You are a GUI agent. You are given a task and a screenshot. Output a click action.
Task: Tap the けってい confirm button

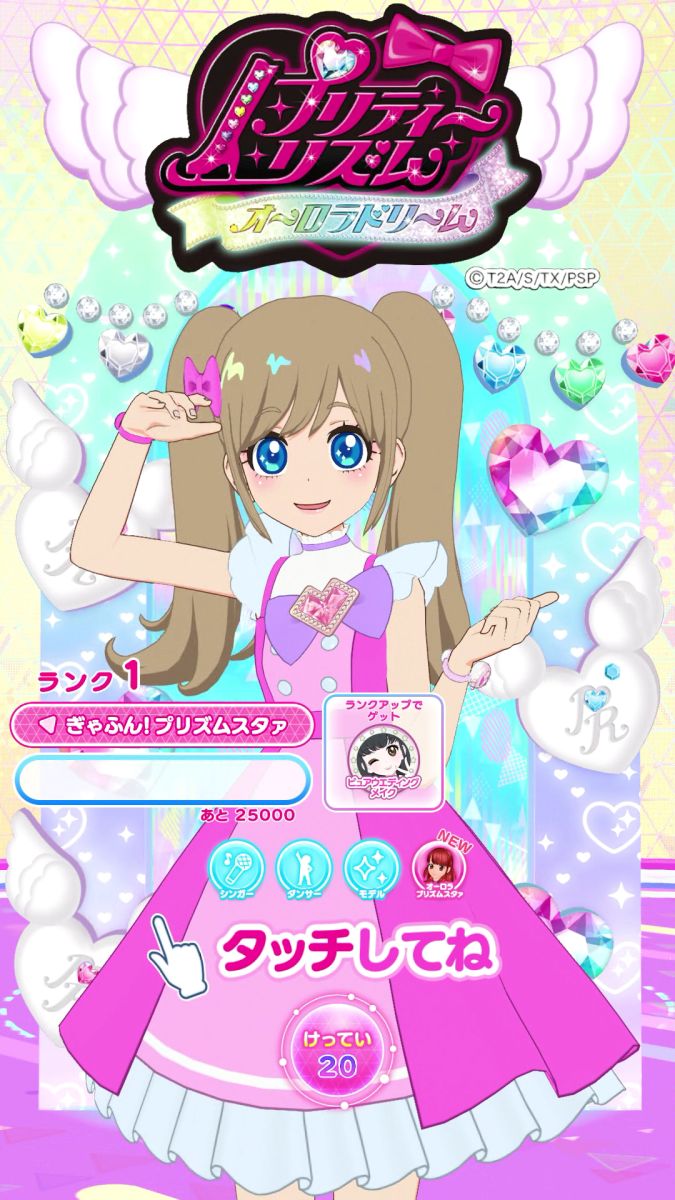coord(337,1052)
